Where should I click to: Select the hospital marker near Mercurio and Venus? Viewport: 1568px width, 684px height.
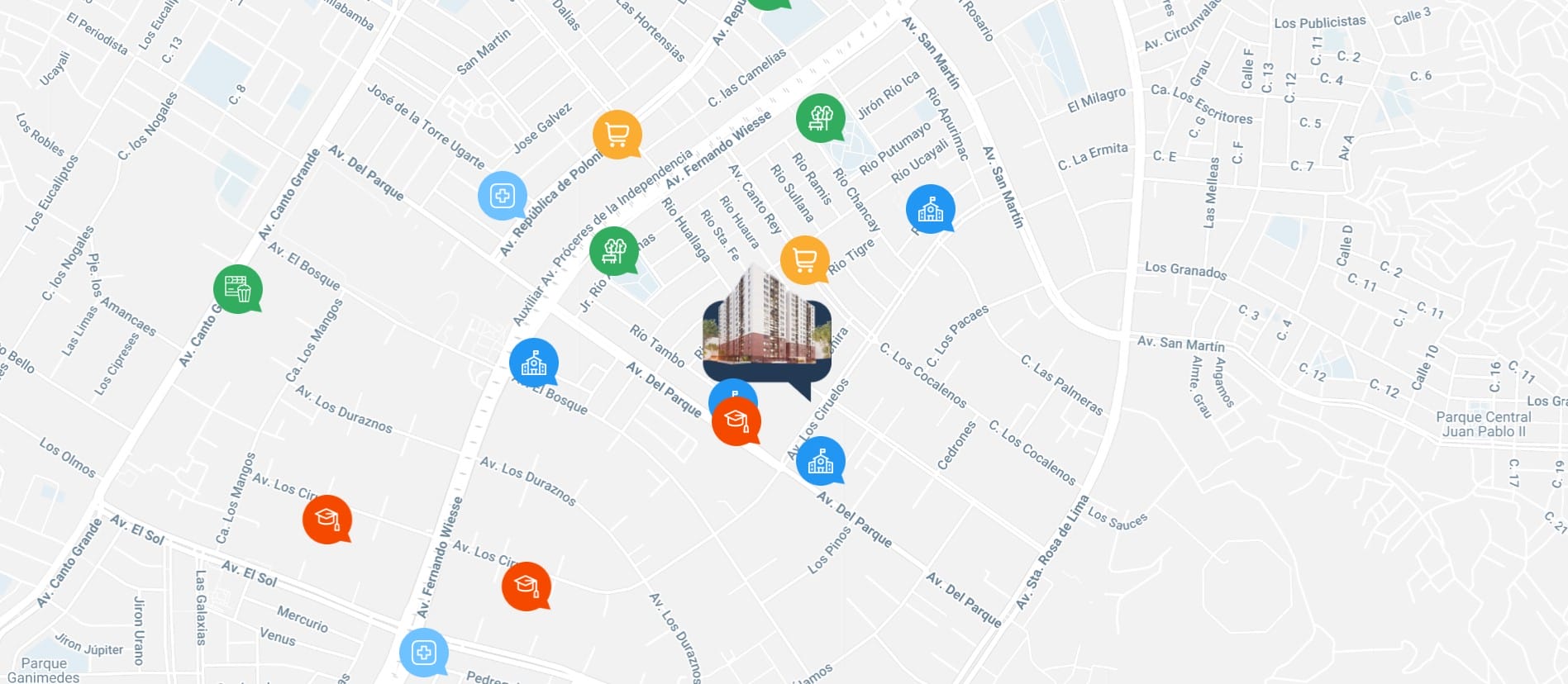[423, 653]
